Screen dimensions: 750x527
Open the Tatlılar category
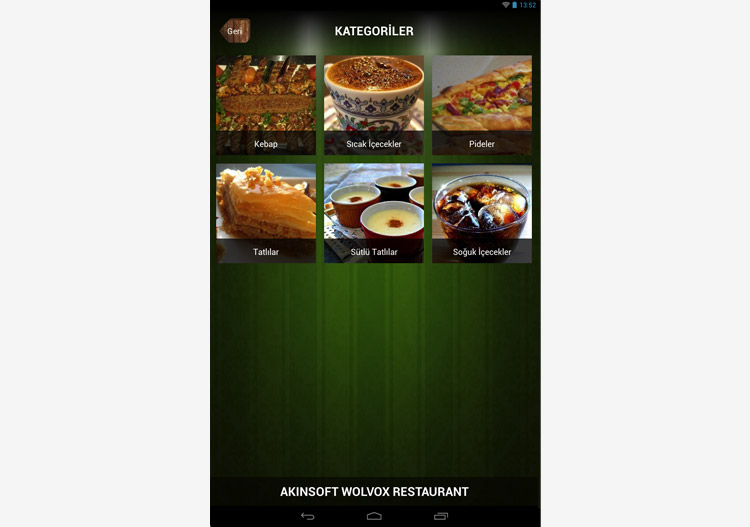(266, 213)
